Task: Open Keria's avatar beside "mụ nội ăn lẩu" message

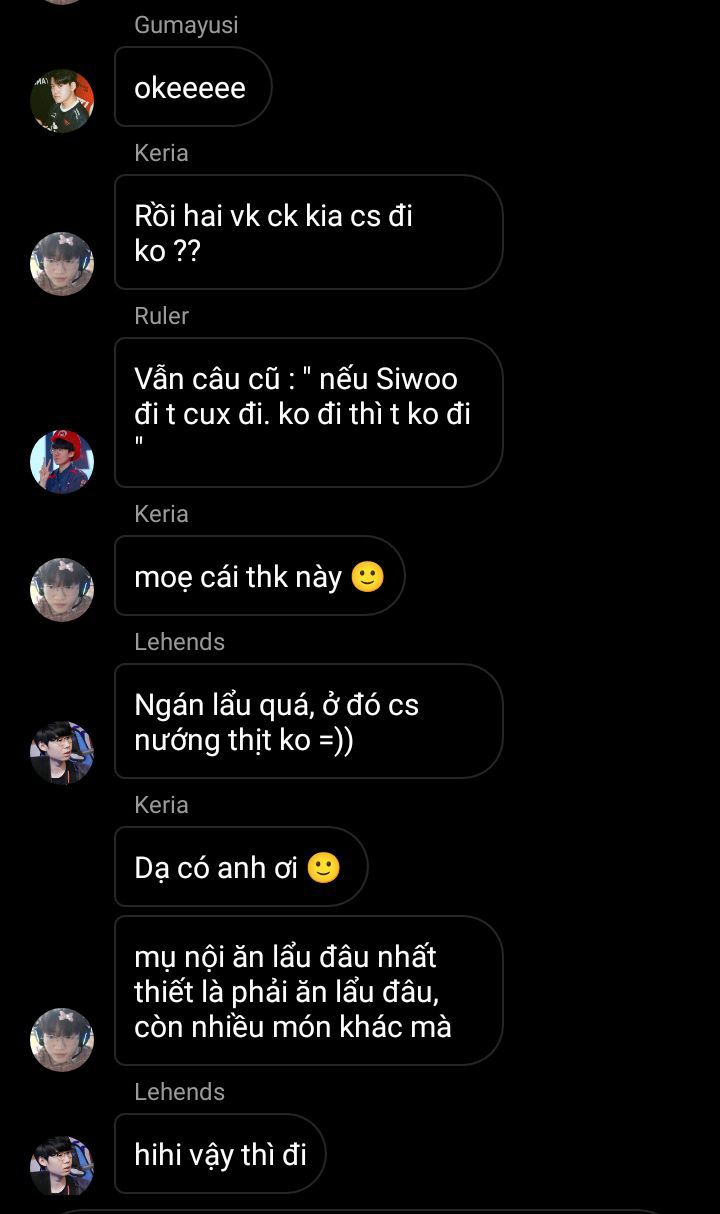Action: (x=62, y=1040)
